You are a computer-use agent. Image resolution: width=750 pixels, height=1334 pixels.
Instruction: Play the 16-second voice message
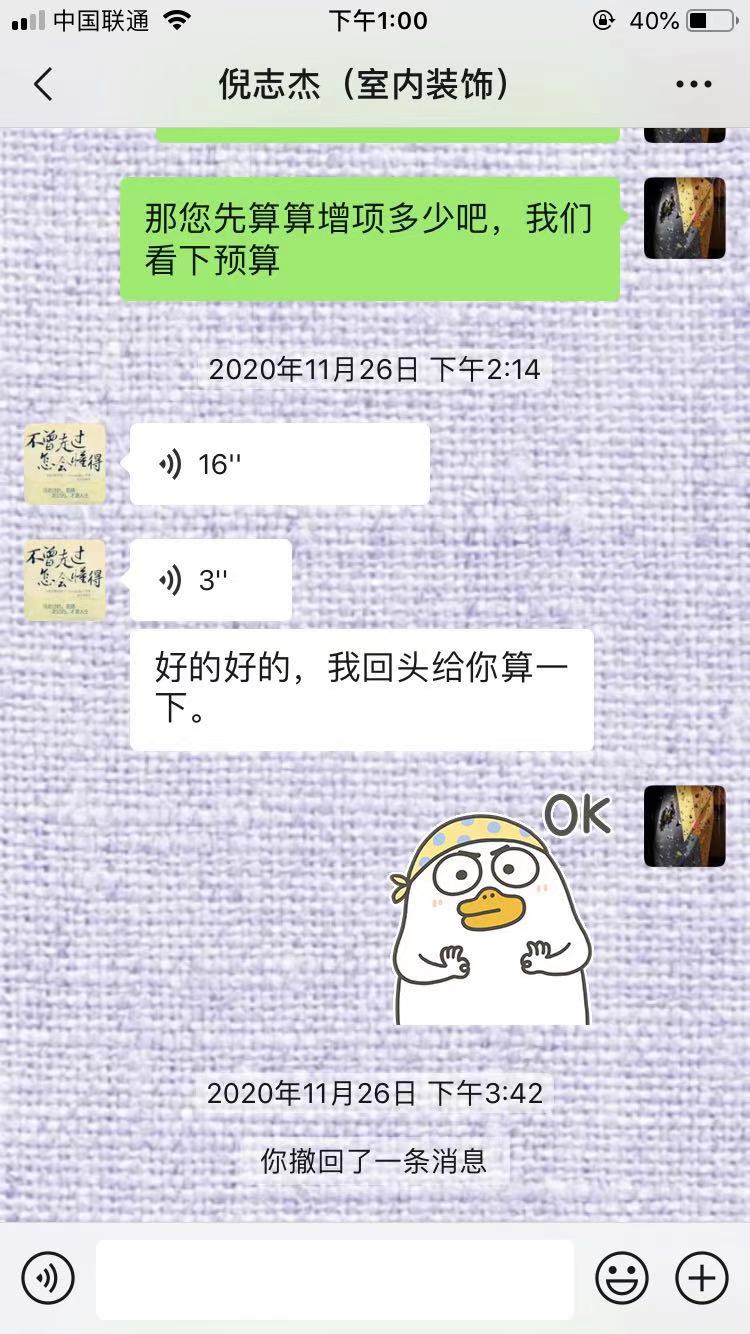point(279,464)
